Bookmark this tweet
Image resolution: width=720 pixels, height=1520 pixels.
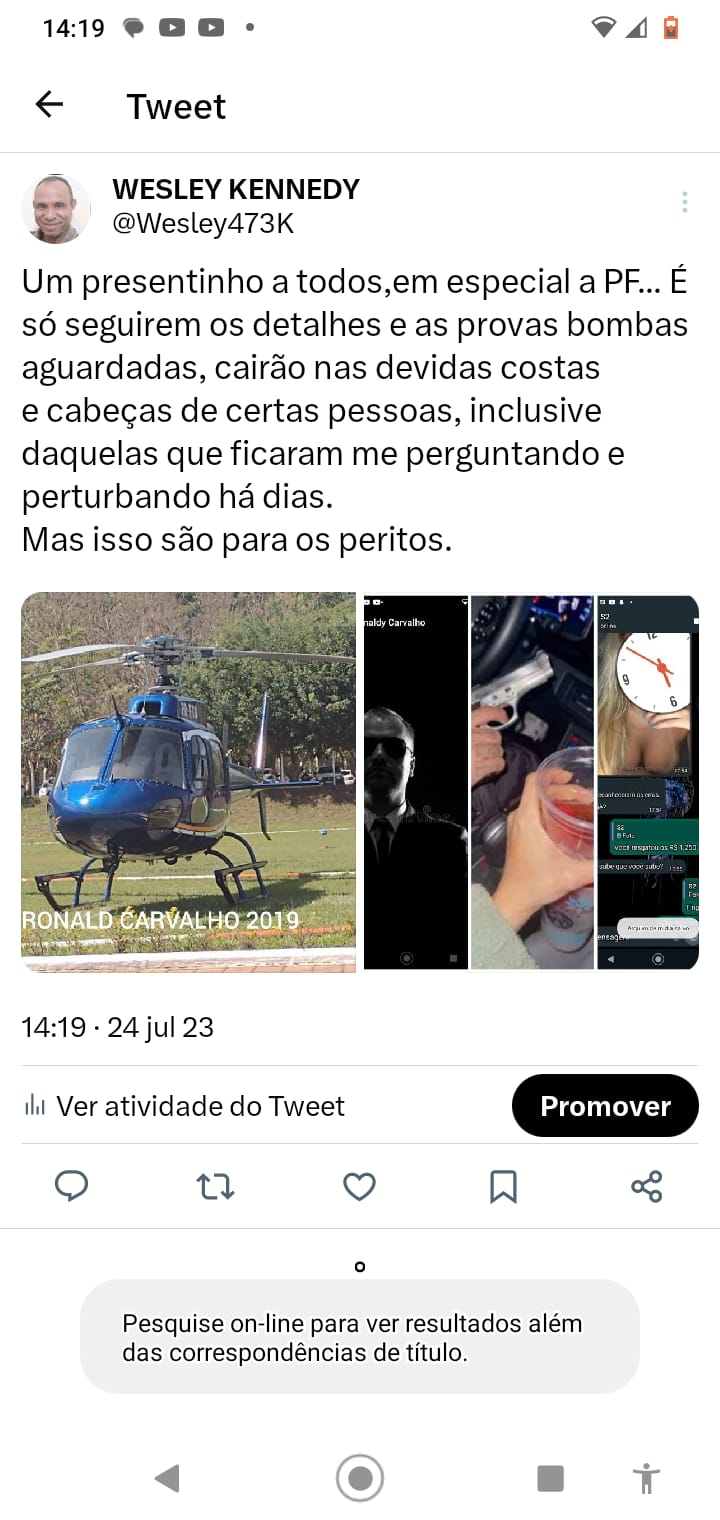503,1187
